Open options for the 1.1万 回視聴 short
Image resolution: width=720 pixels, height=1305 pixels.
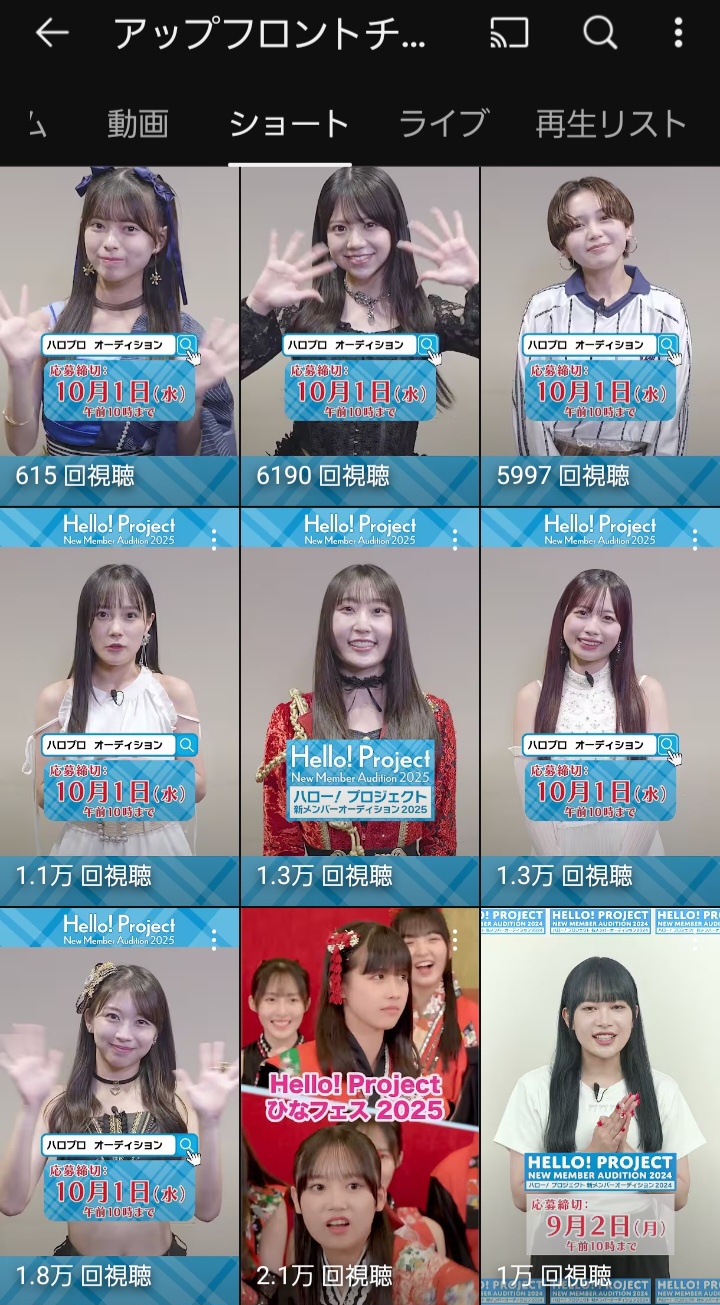click(214, 540)
